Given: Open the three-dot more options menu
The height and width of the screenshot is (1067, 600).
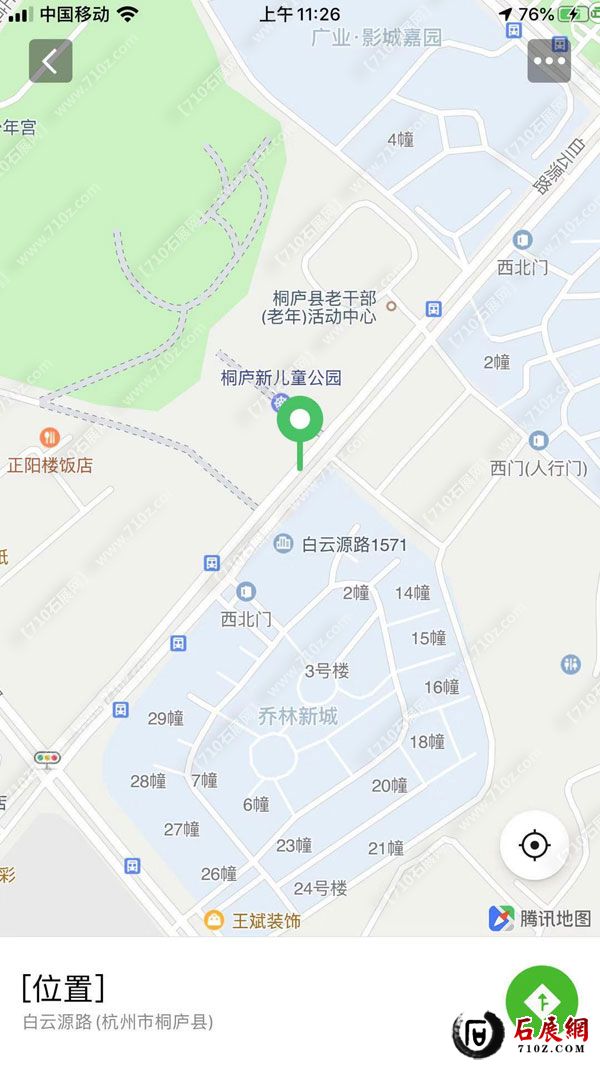Looking at the screenshot, I should [x=549, y=61].
